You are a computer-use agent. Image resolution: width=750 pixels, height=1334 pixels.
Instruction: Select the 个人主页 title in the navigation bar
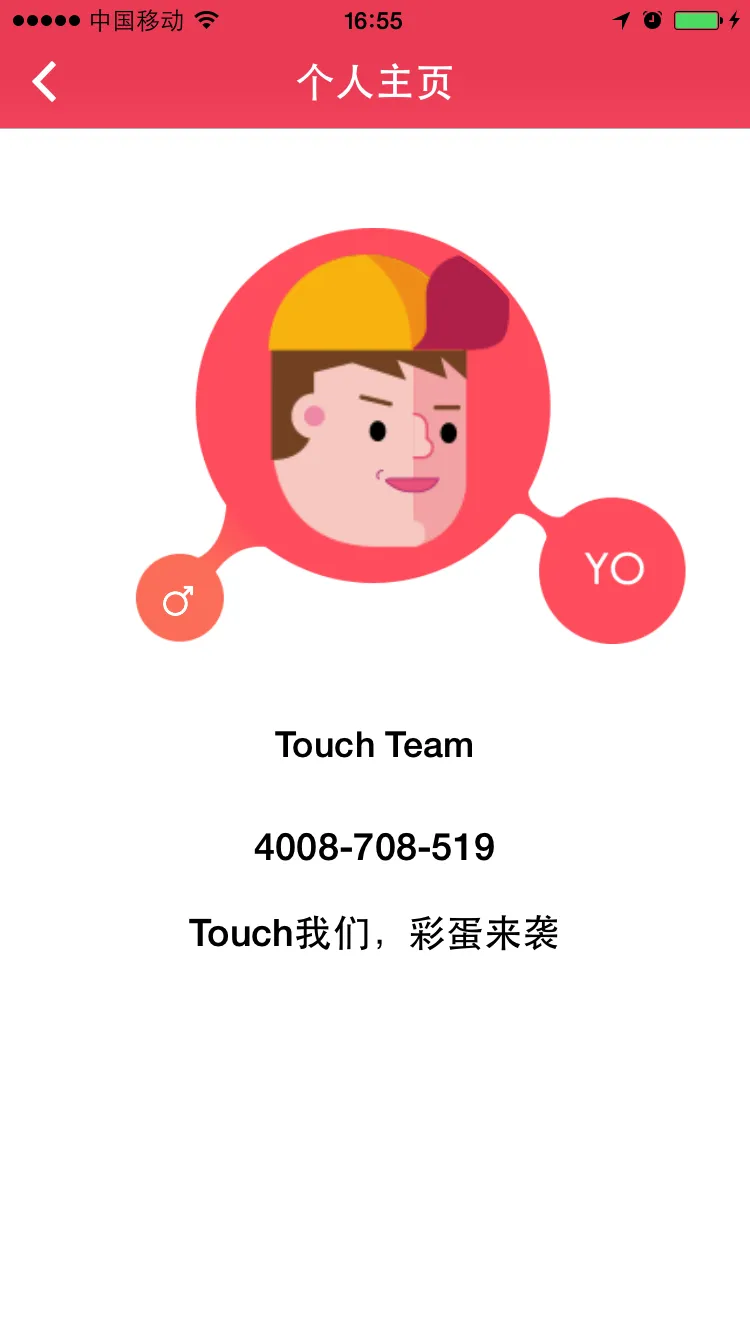(374, 84)
